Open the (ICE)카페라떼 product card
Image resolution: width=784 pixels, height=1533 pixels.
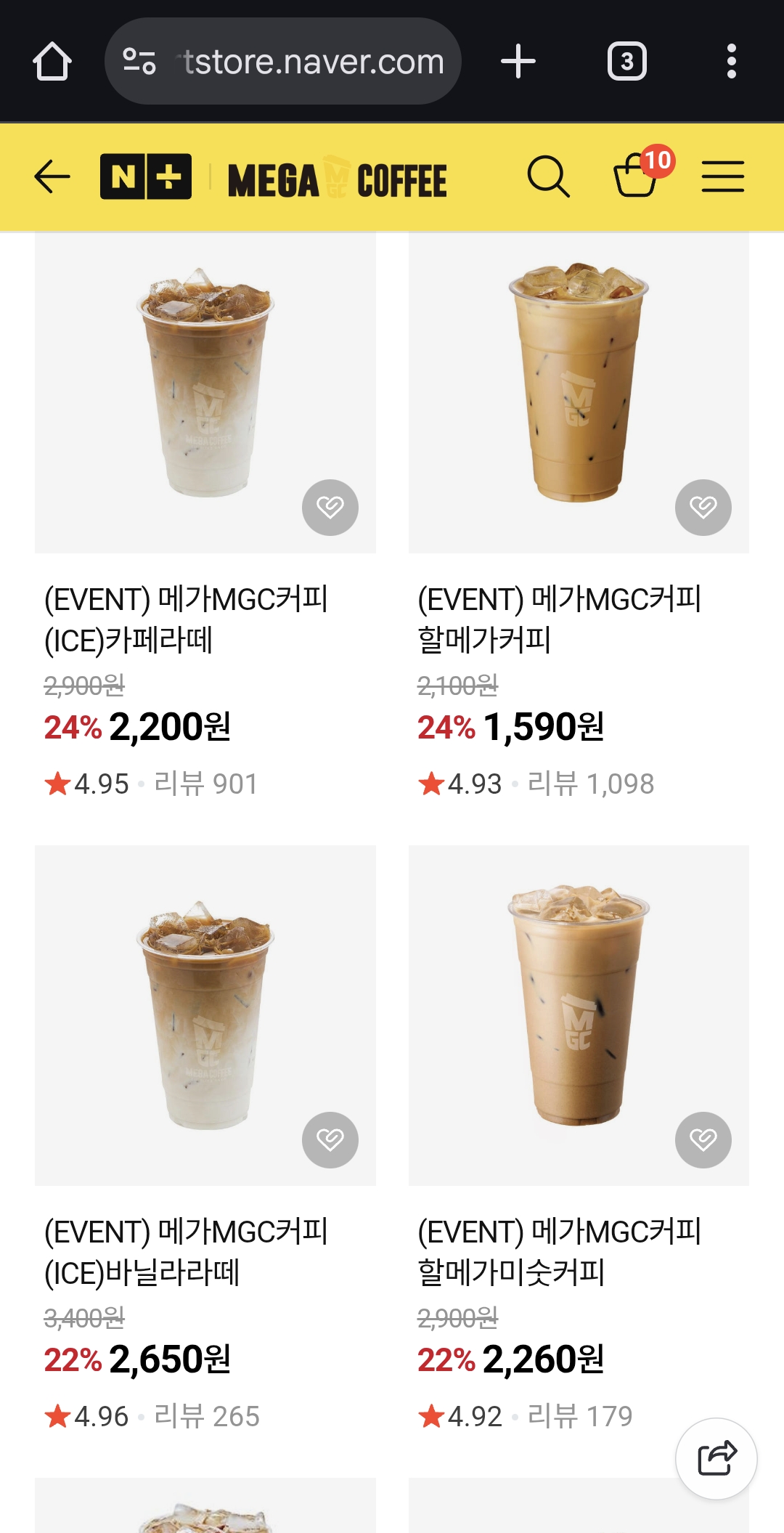[205, 392]
